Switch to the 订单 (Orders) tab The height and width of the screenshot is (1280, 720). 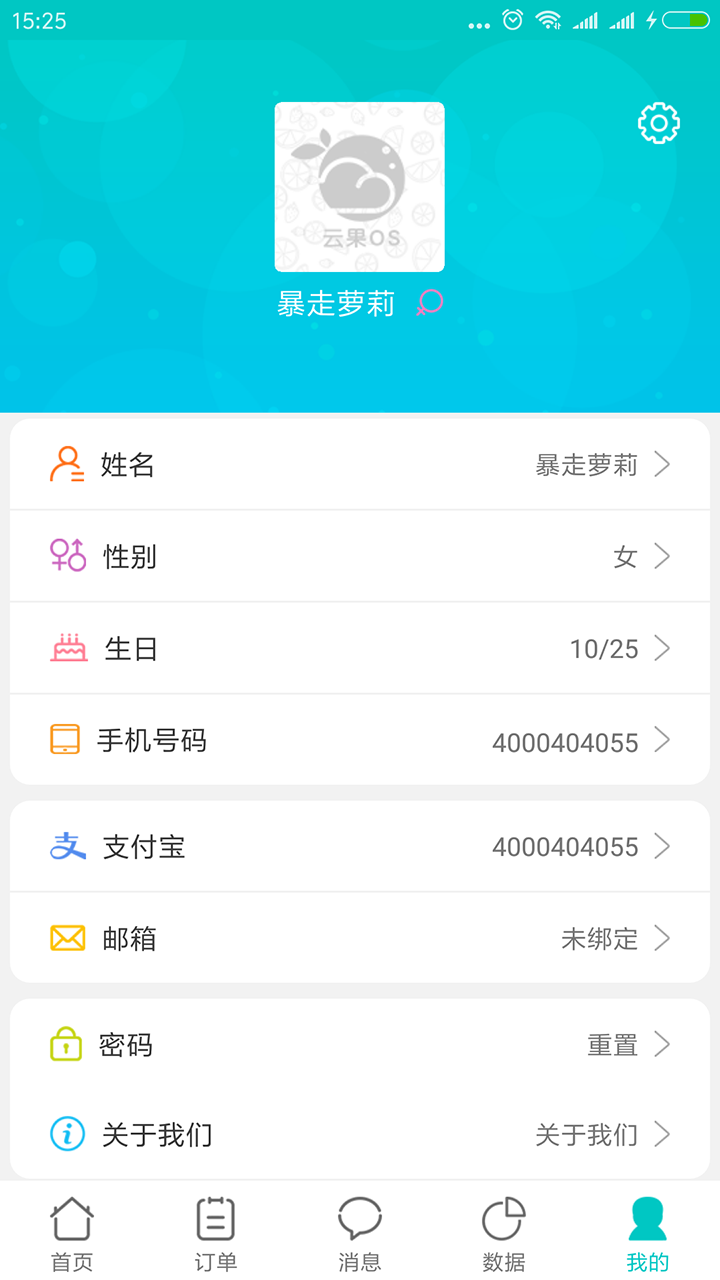[x=216, y=1232]
